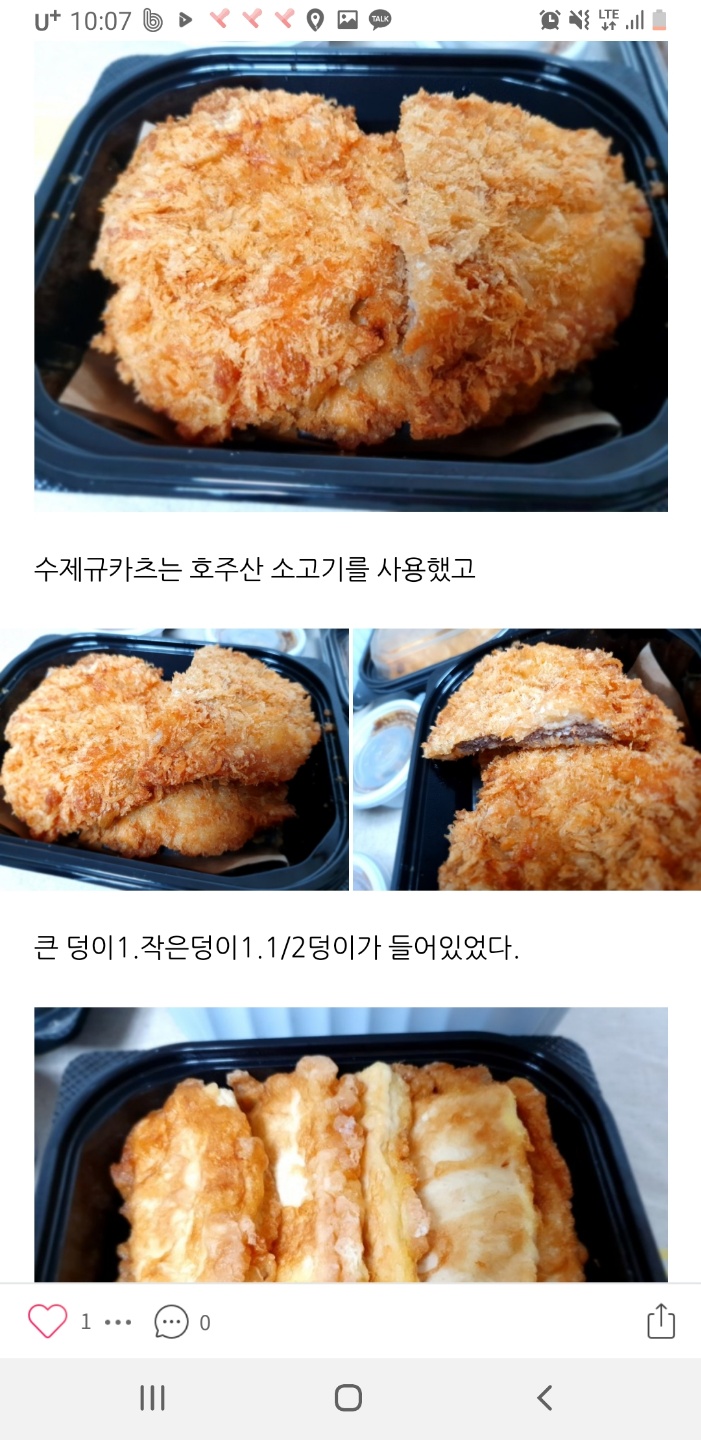Open the comments bubble icon

pyautogui.click(x=171, y=1322)
